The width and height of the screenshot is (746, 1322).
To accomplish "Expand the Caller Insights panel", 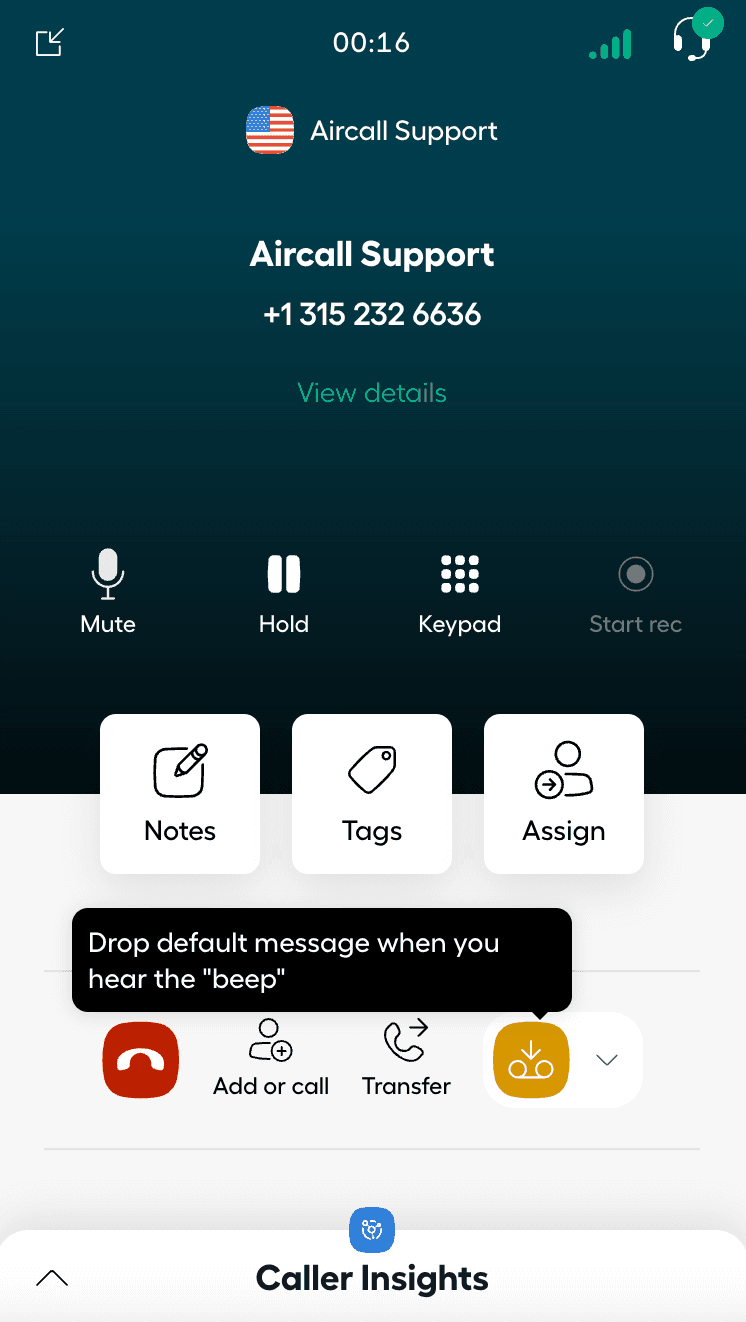I will coord(52,1278).
